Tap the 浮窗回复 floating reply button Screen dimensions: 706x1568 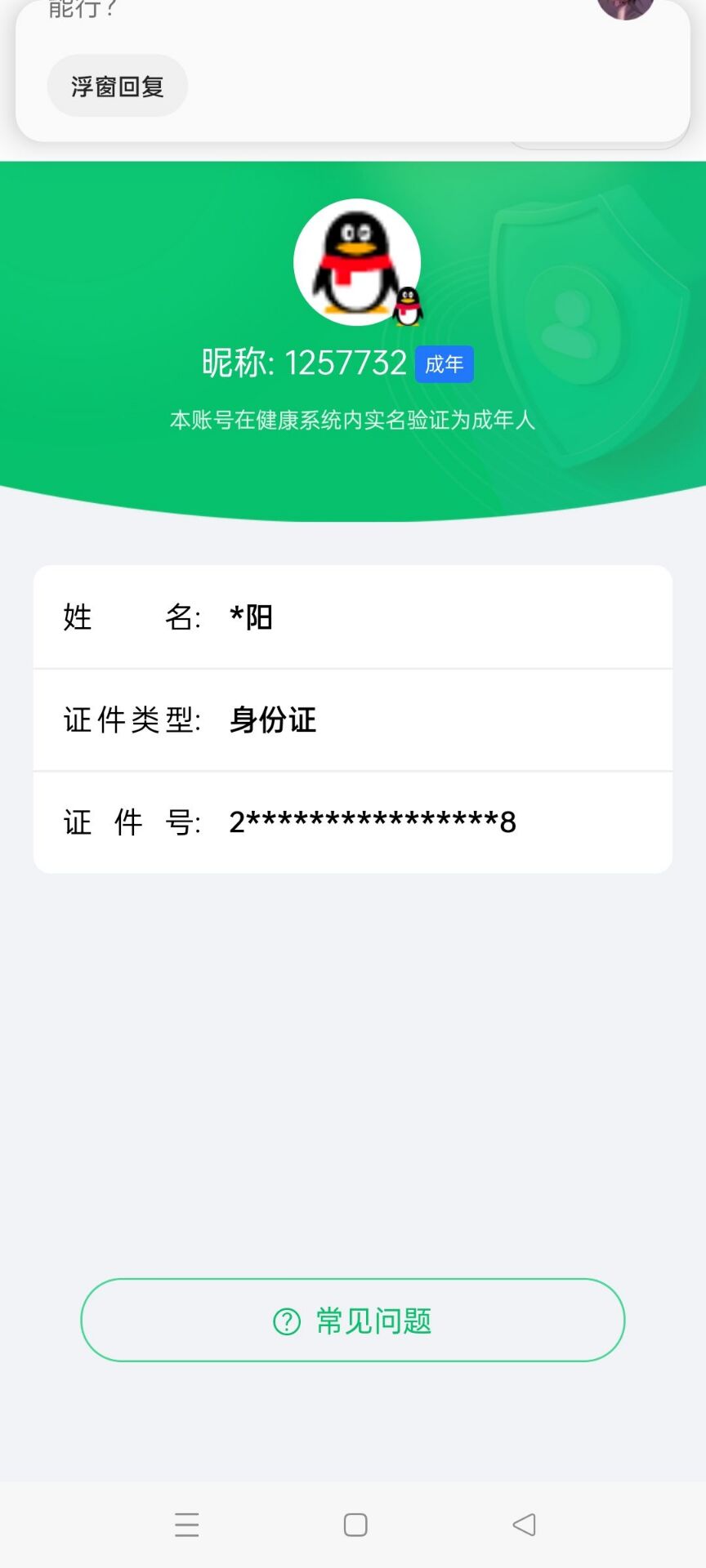(117, 85)
